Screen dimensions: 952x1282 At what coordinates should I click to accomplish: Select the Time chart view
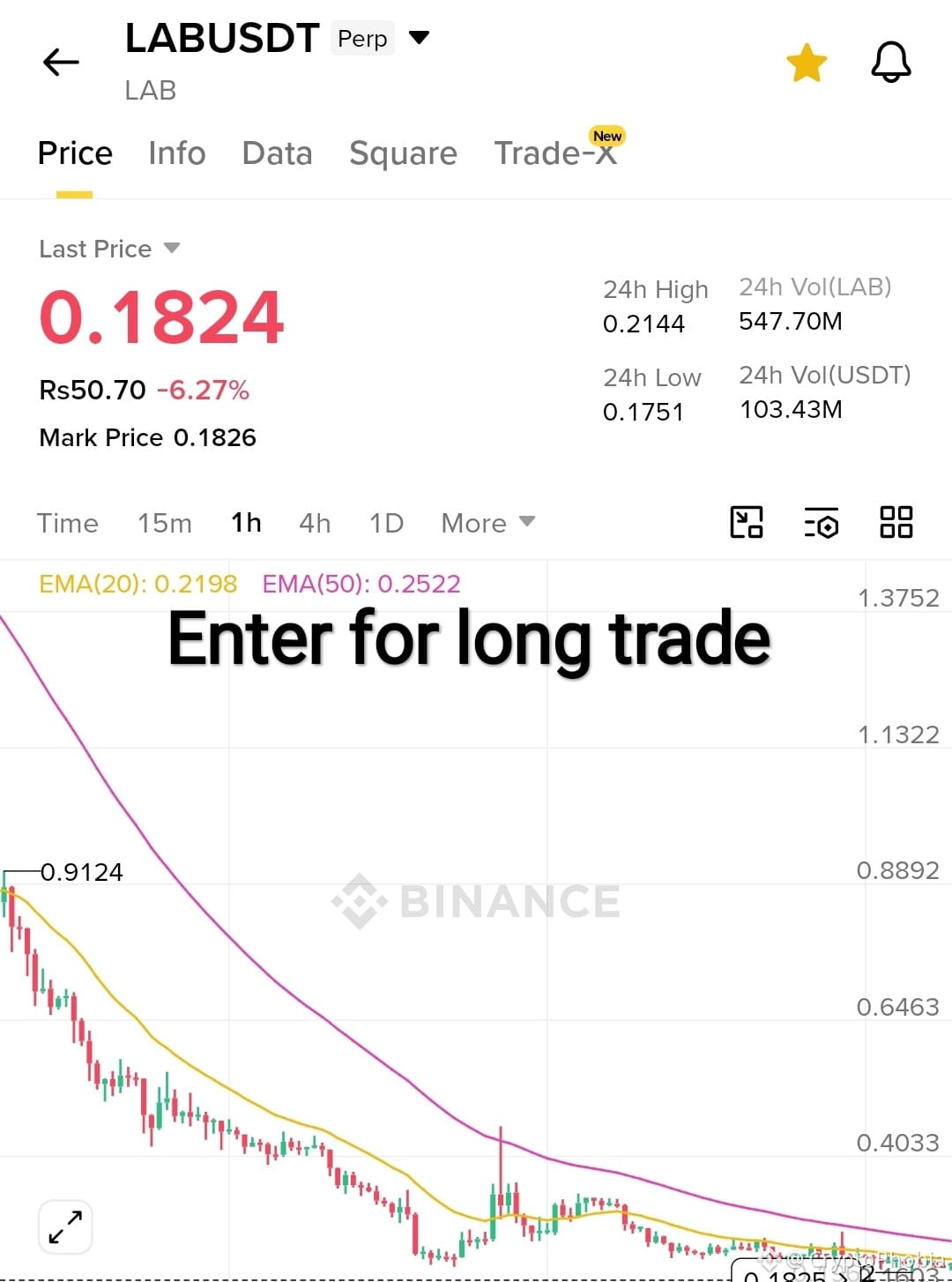tap(68, 523)
